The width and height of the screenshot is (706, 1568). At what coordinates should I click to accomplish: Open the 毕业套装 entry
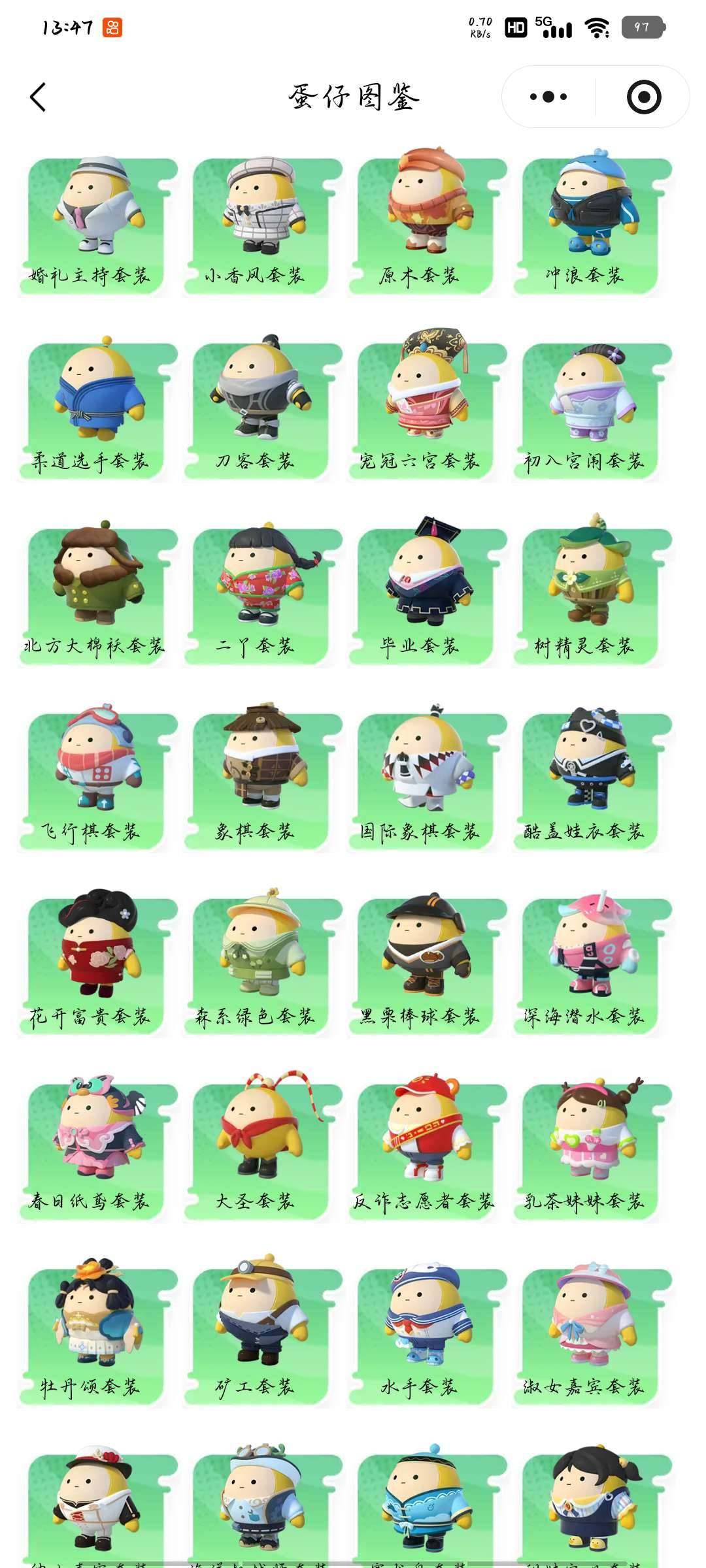(428, 596)
